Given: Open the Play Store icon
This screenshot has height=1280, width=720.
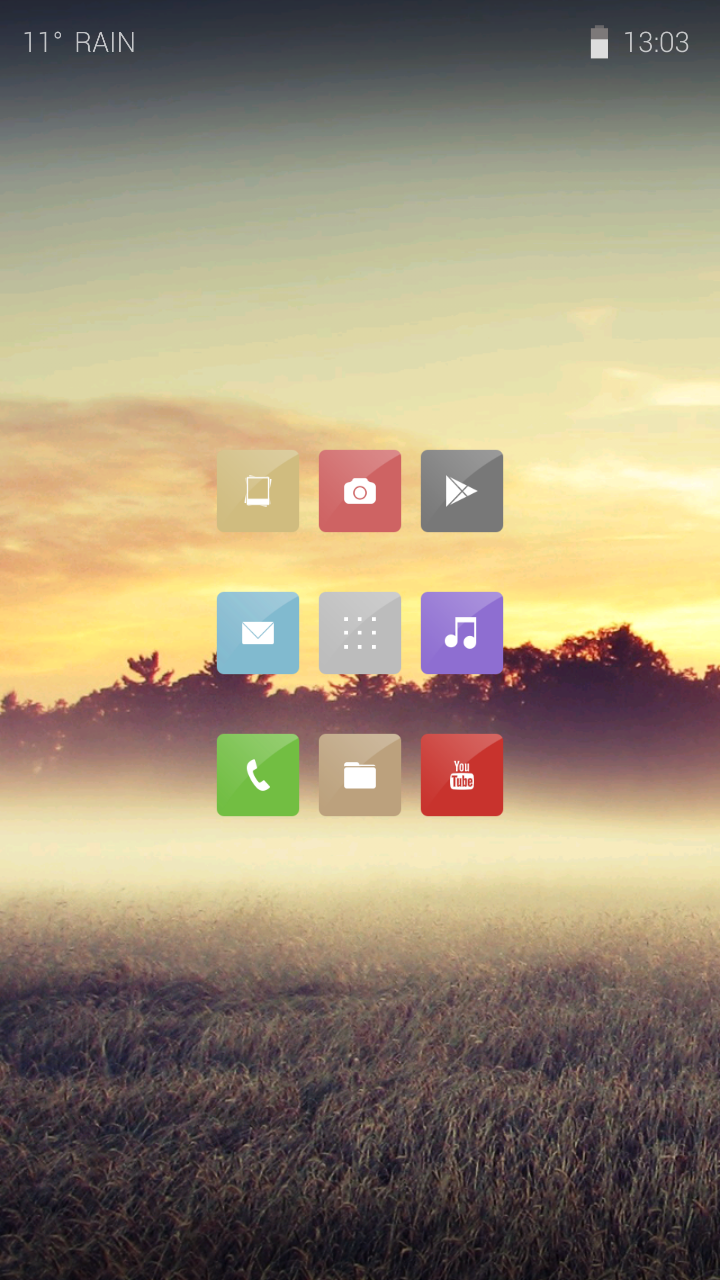Looking at the screenshot, I should (462, 491).
